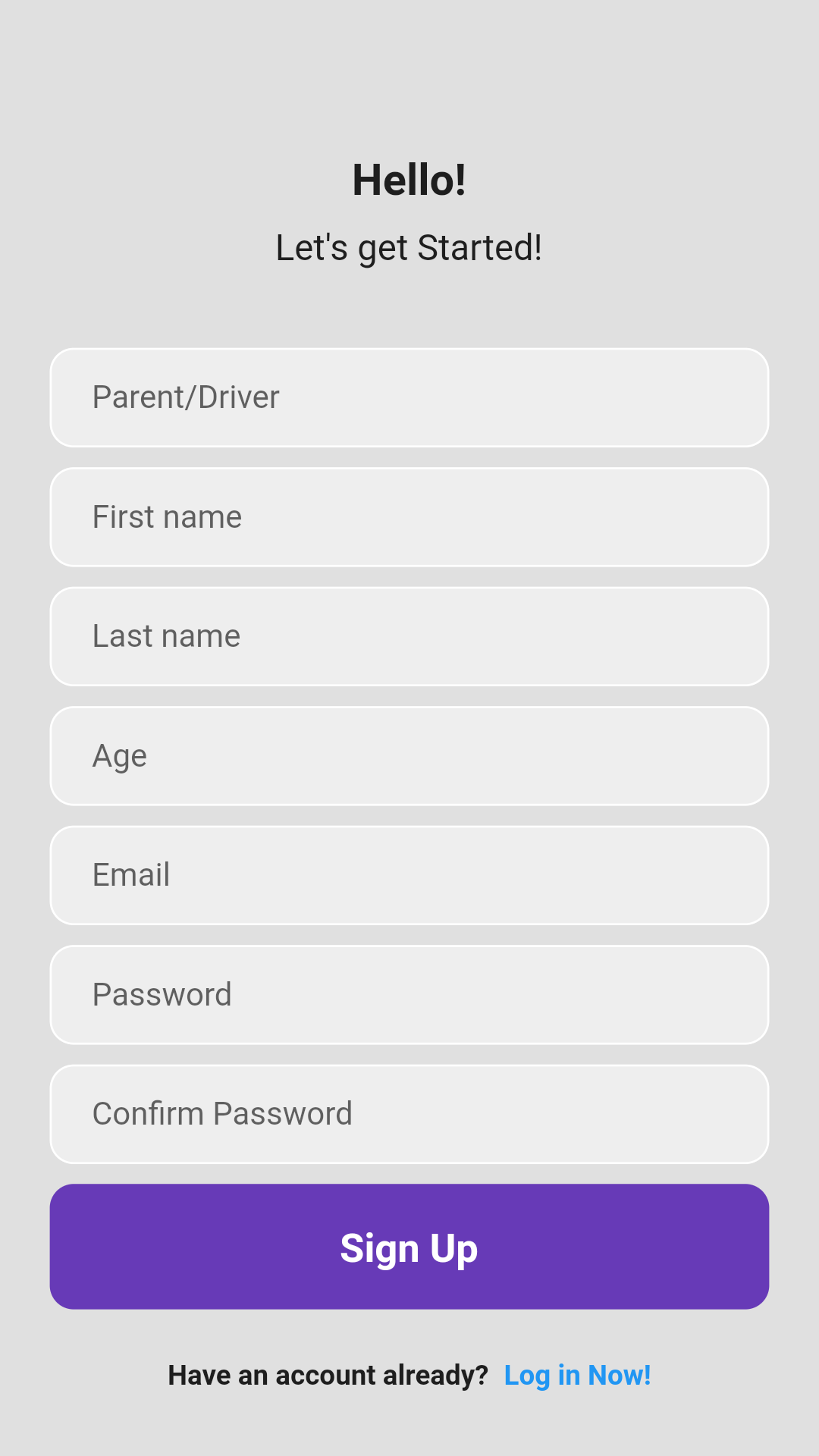Focus the First name field

(x=409, y=517)
